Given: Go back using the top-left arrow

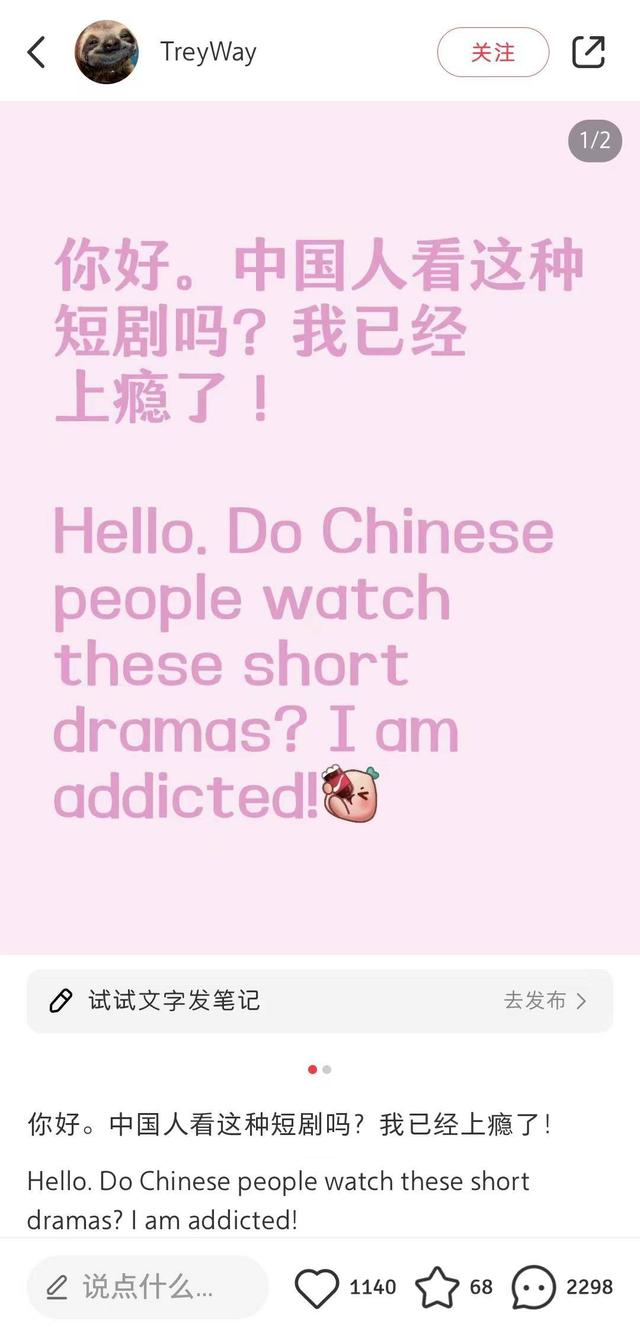Looking at the screenshot, I should coord(37,52).
